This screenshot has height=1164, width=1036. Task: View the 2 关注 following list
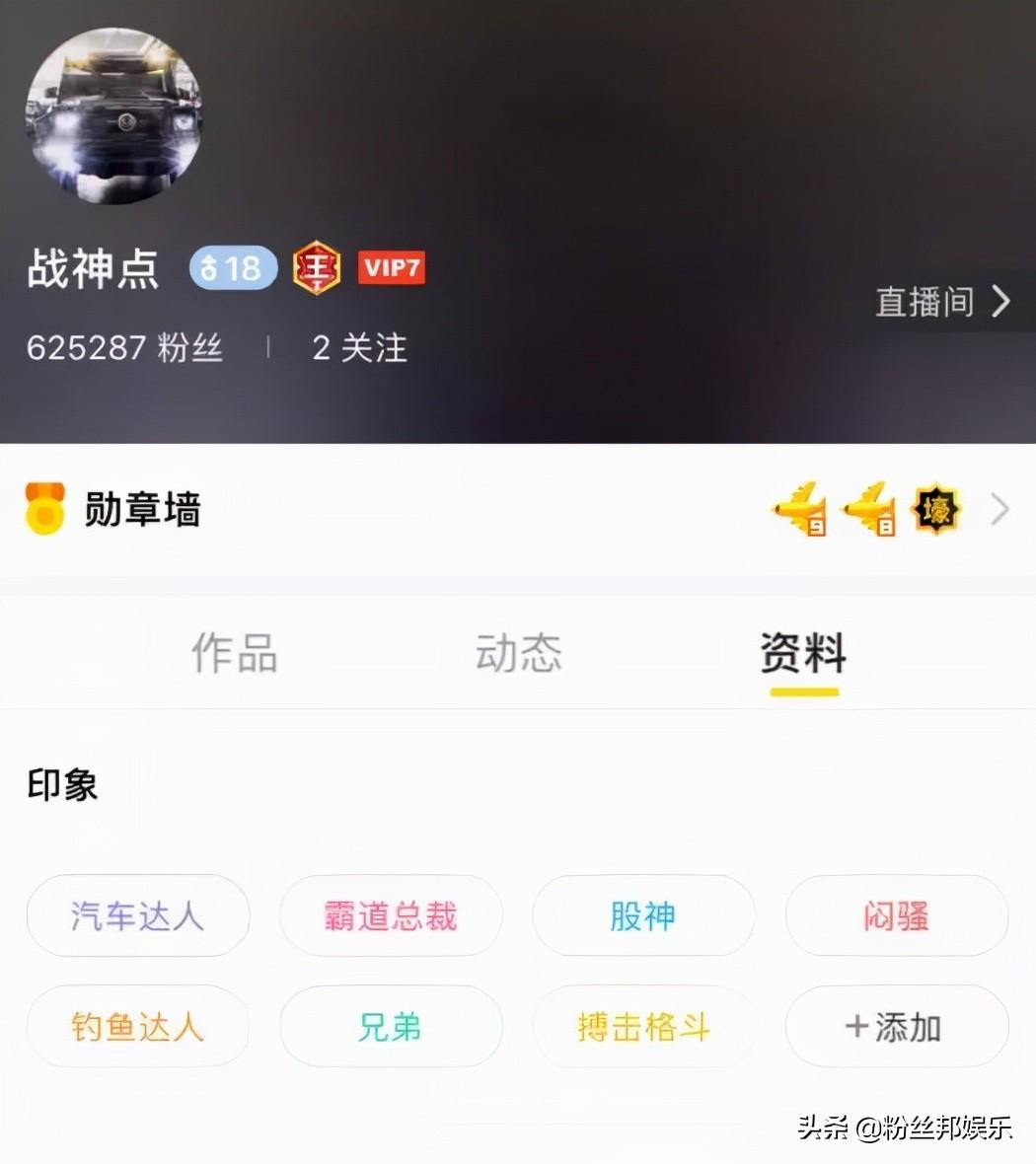(359, 347)
